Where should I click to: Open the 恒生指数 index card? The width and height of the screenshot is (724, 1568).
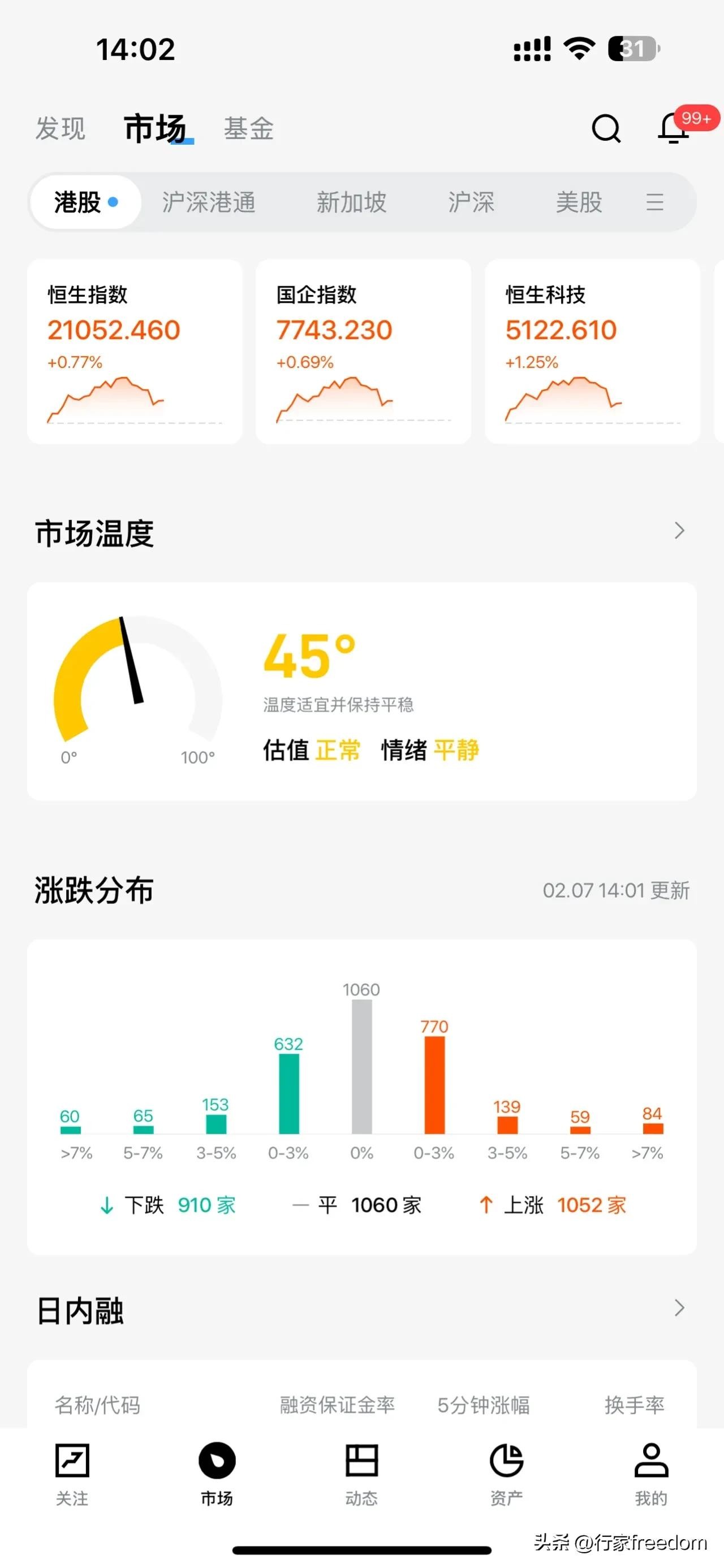point(135,352)
